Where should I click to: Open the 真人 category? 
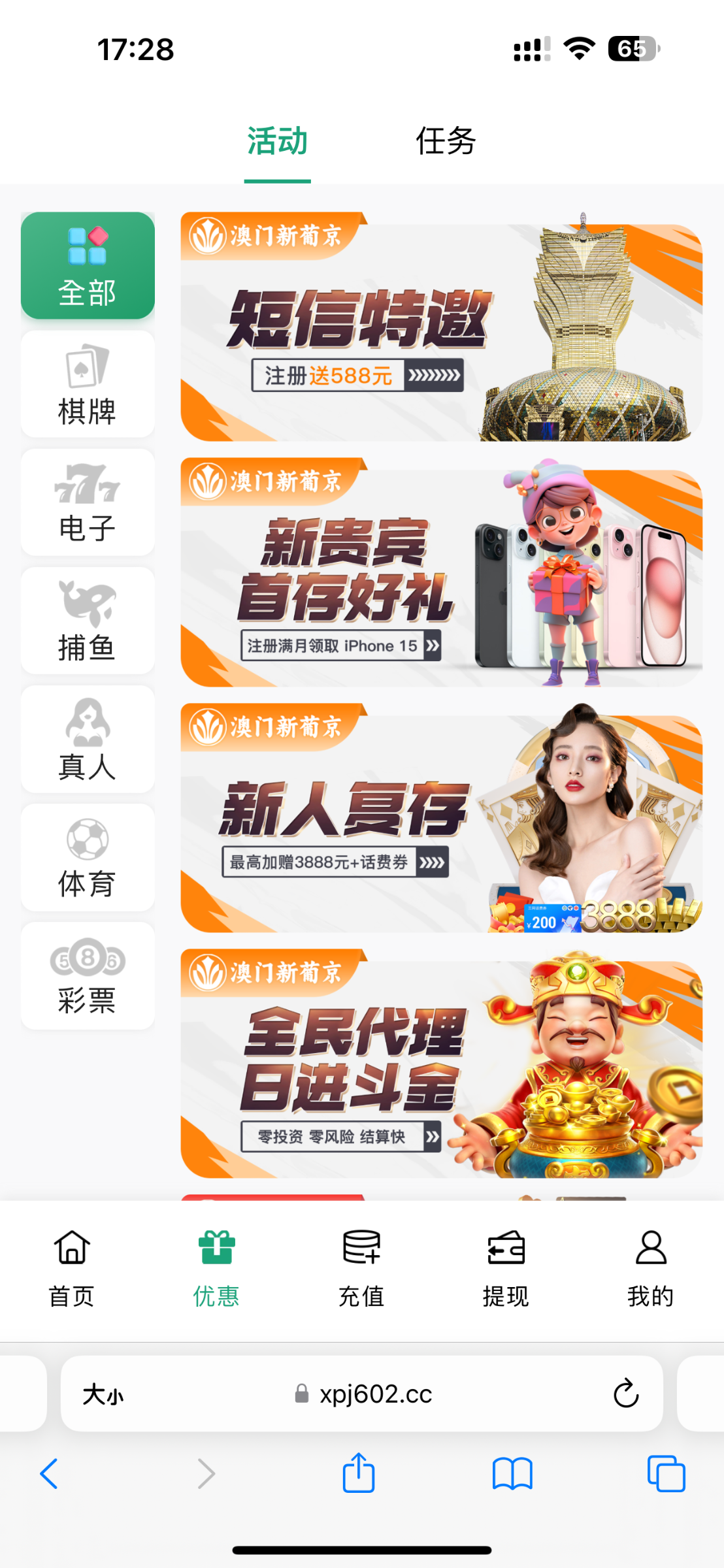coord(88,739)
